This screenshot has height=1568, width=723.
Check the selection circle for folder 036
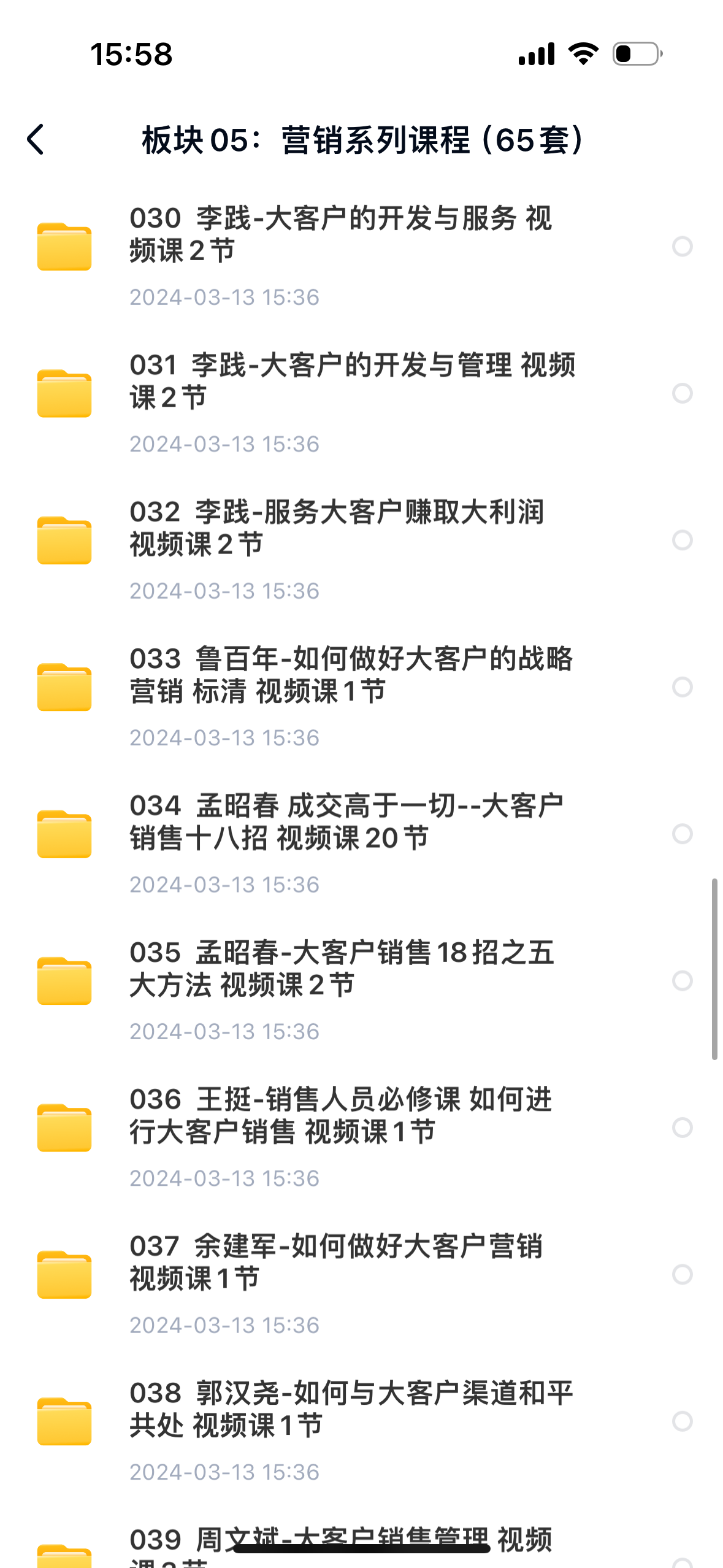coord(682,1128)
